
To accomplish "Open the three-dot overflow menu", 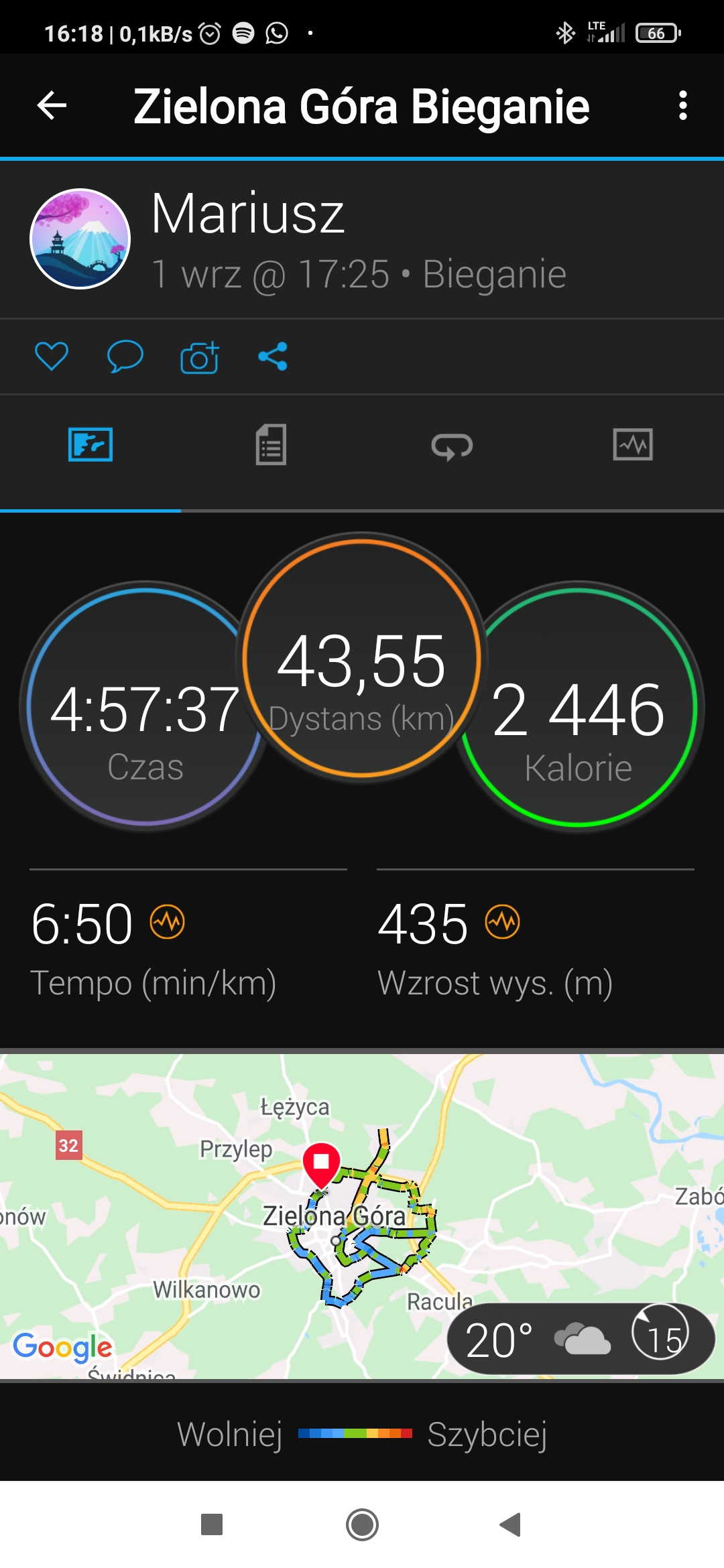I will [682, 106].
